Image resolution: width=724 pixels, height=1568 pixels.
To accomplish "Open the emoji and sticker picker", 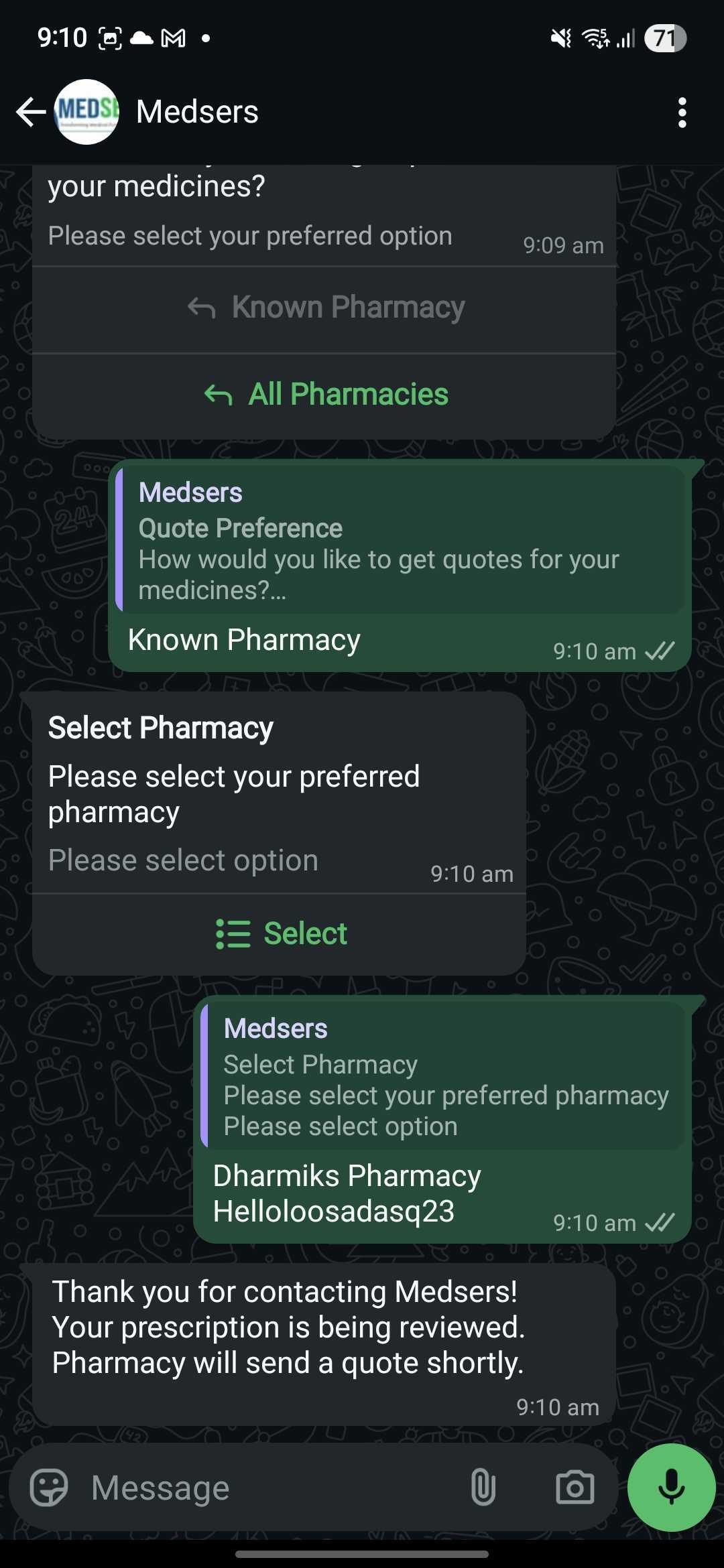I will (x=49, y=1488).
